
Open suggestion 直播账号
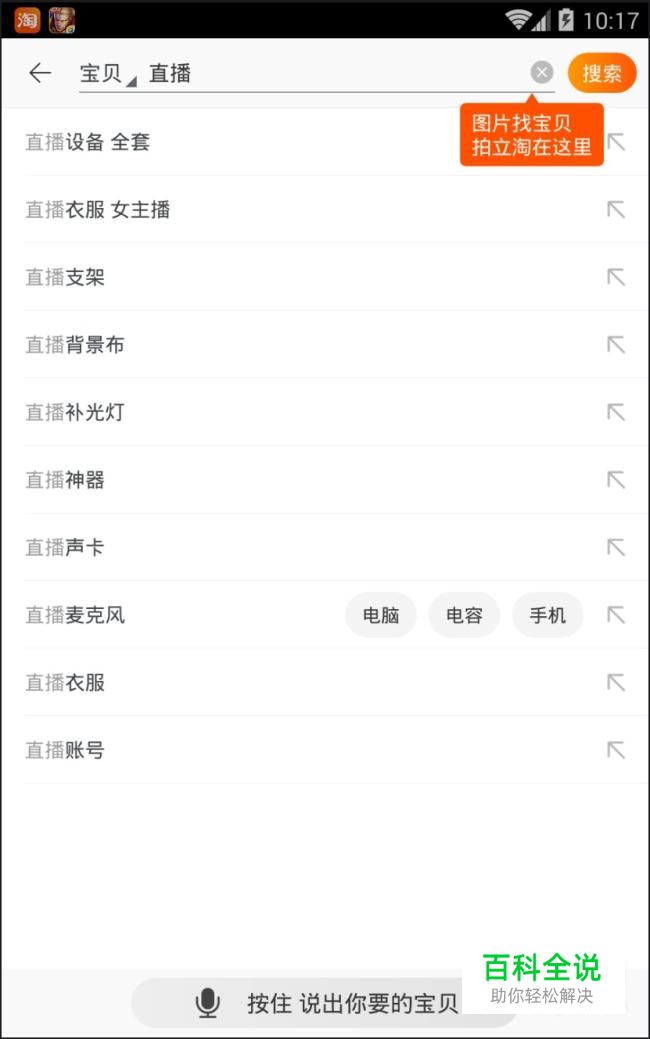point(66,750)
